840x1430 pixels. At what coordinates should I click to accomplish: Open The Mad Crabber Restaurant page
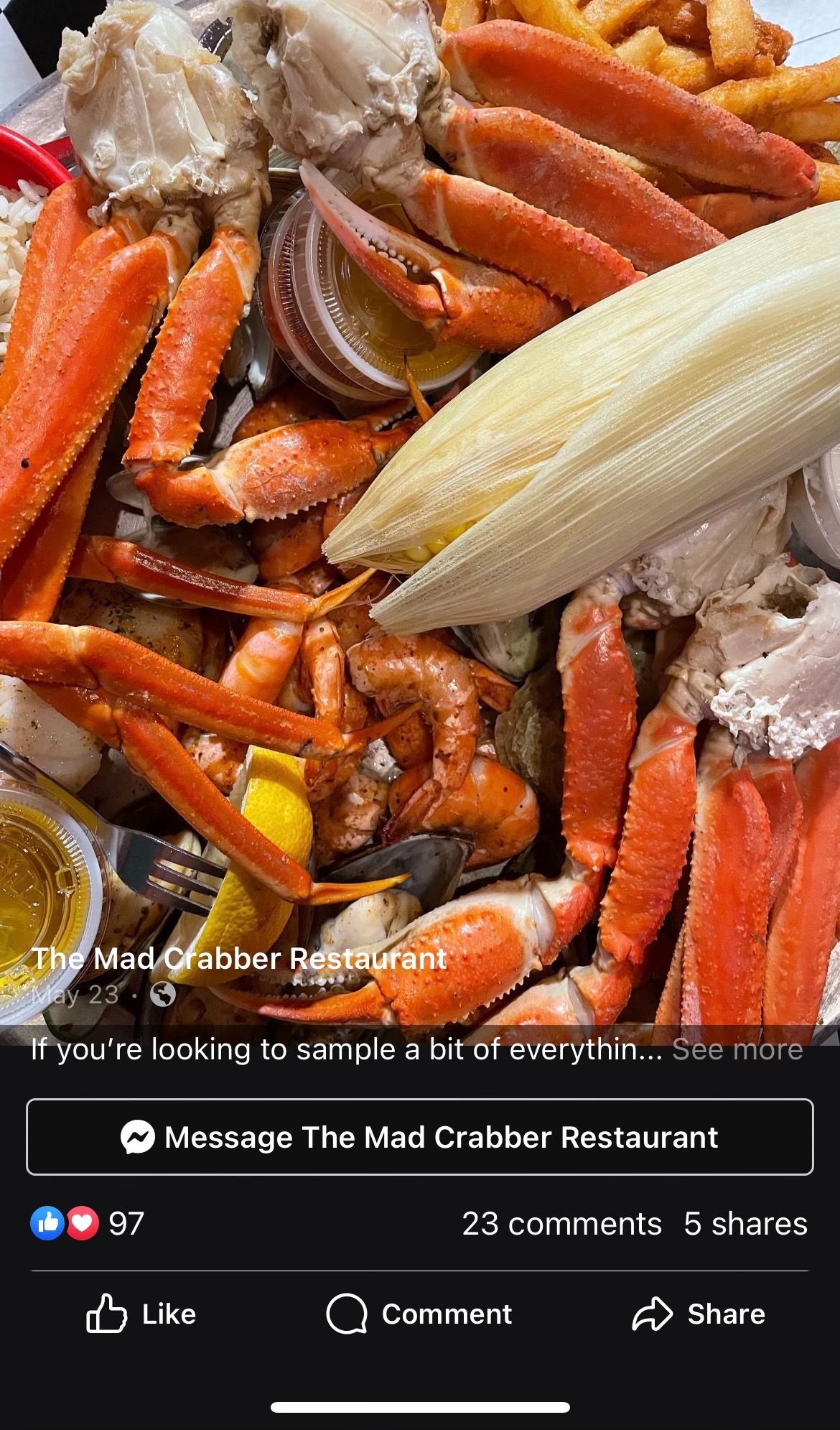pyautogui.click(x=239, y=958)
